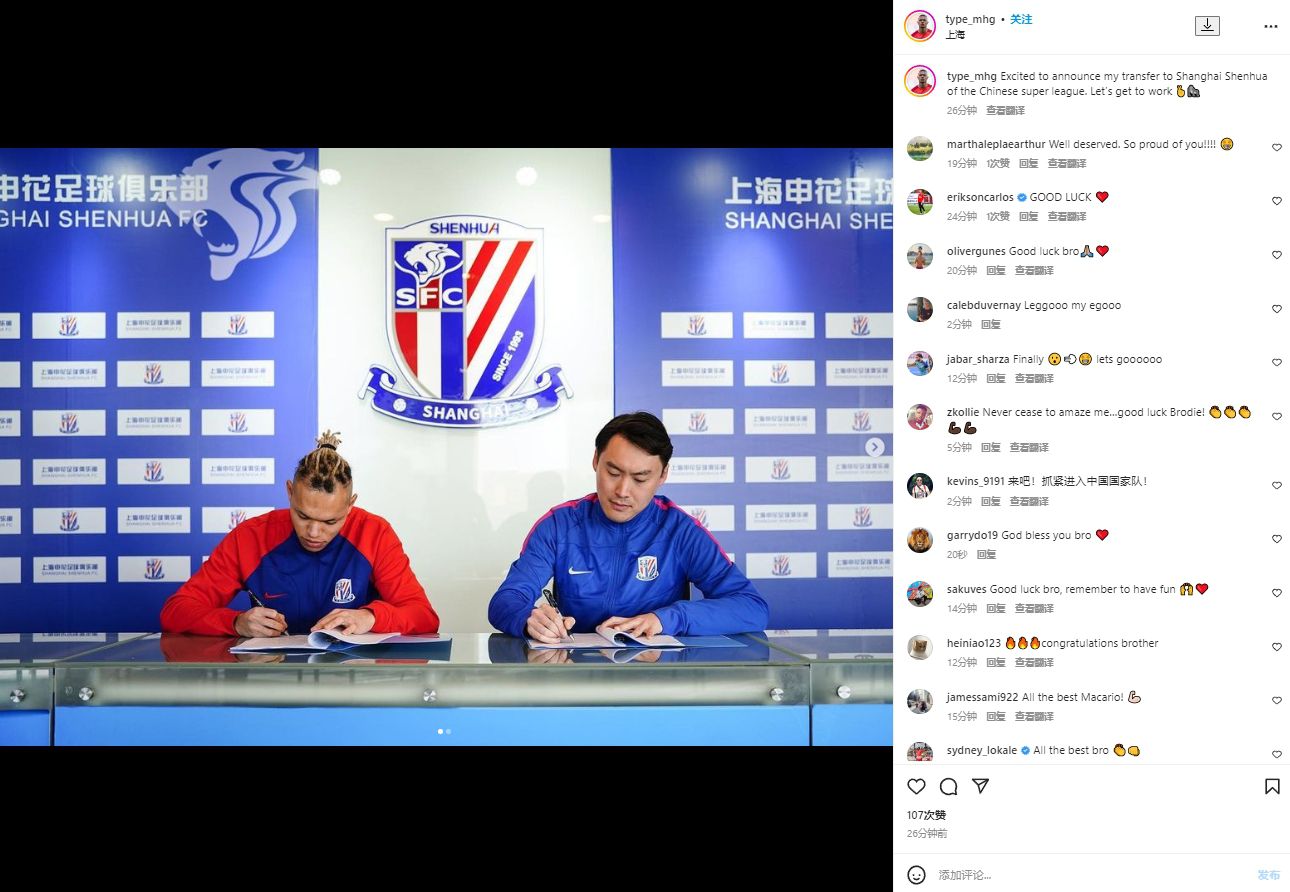Download this post with the download icon
Image resolution: width=1290 pixels, height=892 pixels.
tap(1207, 26)
